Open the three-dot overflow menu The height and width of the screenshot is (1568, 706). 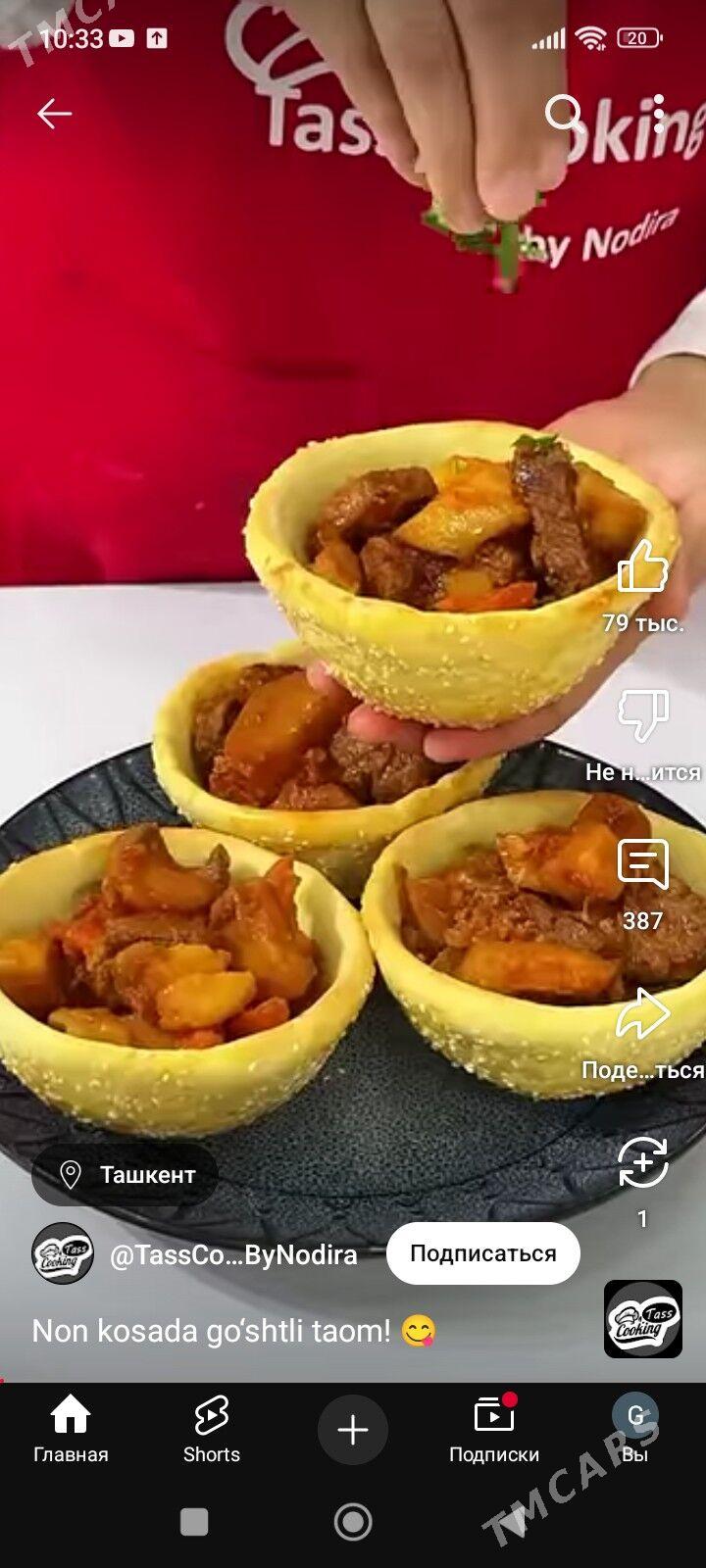[658, 114]
